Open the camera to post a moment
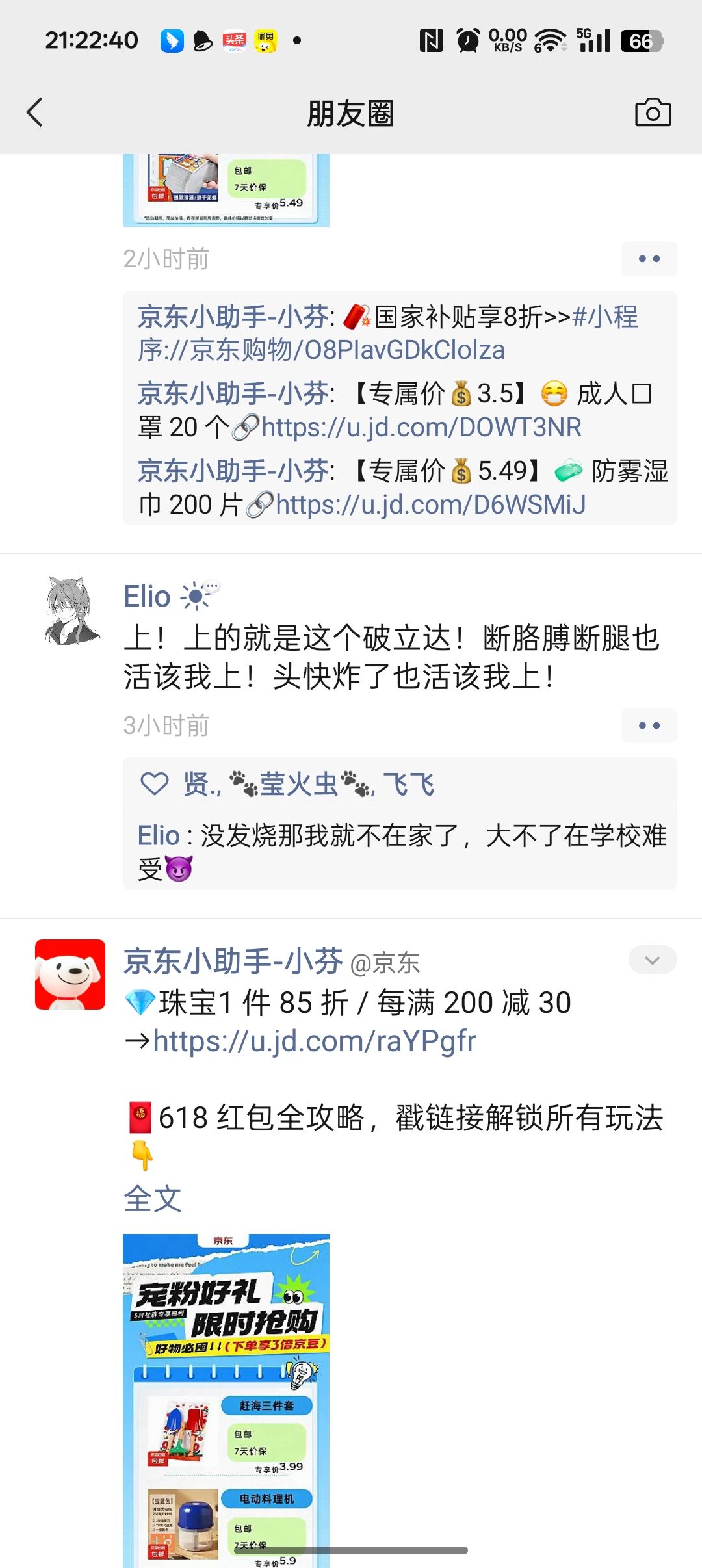Viewport: 702px width, 1568px height. click(652, 112)
